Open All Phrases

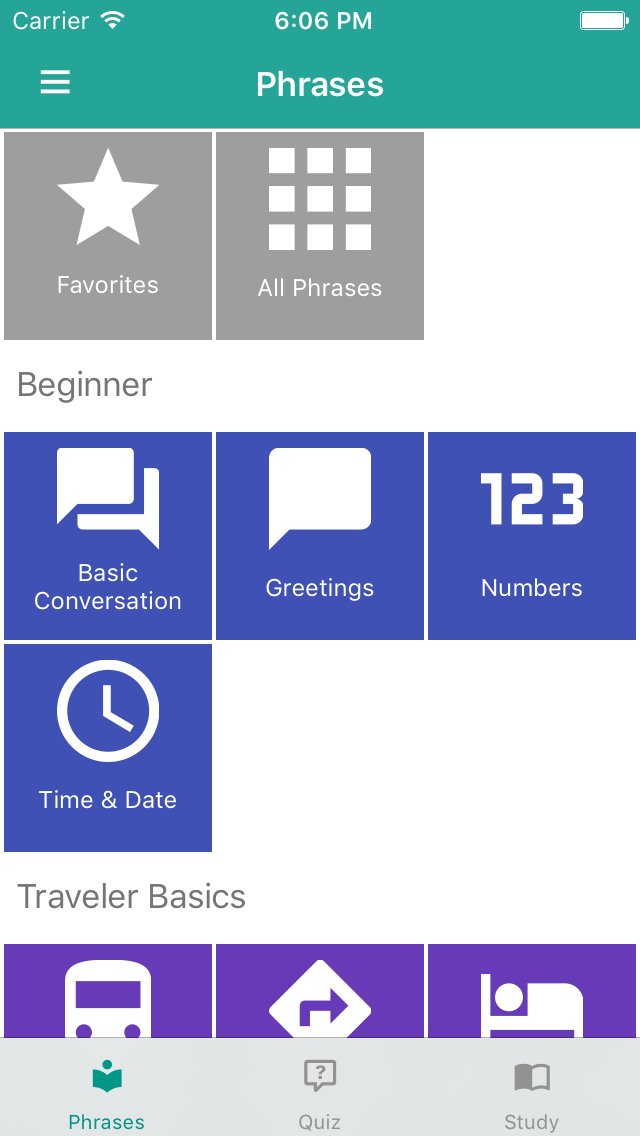320,236
